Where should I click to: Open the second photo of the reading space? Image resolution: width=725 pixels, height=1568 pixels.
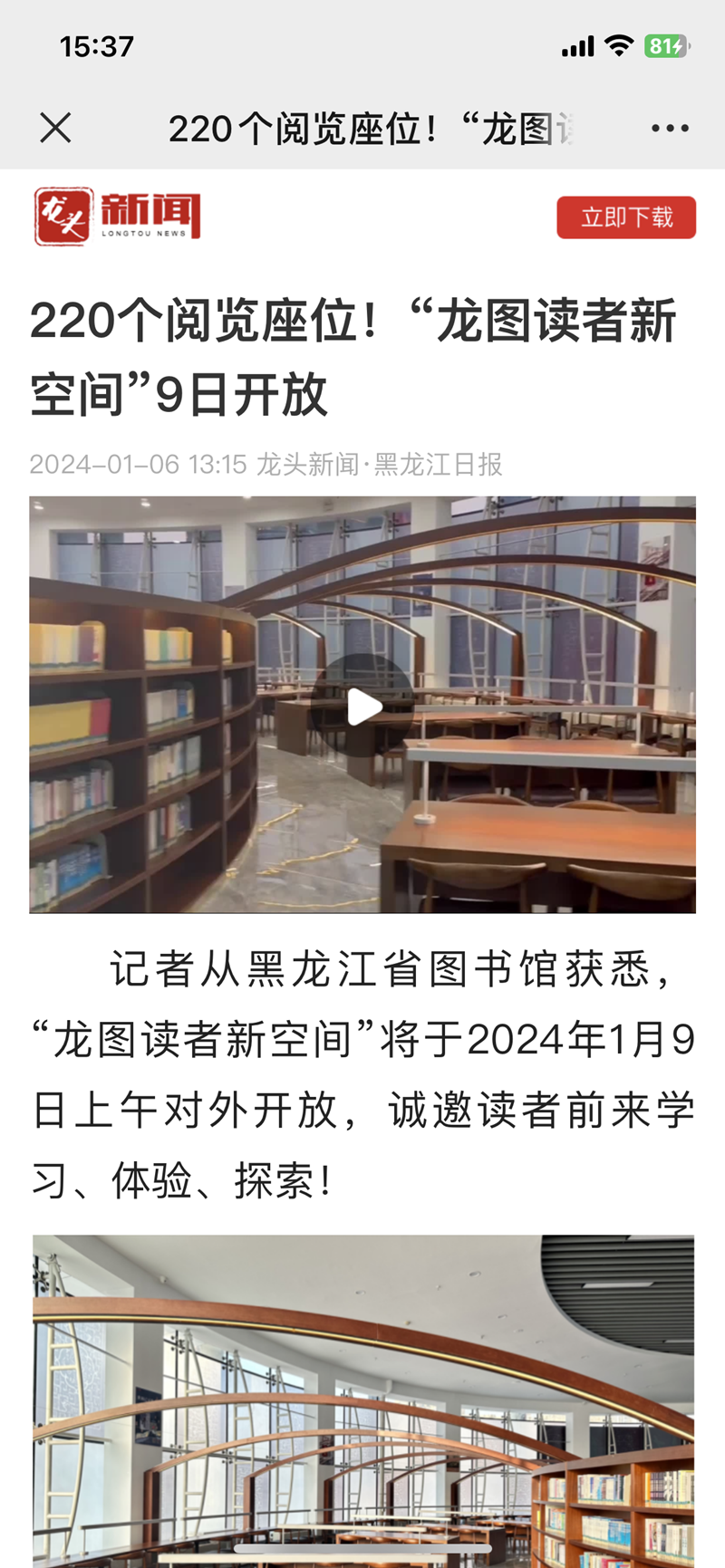click(x=363, y=1400)
